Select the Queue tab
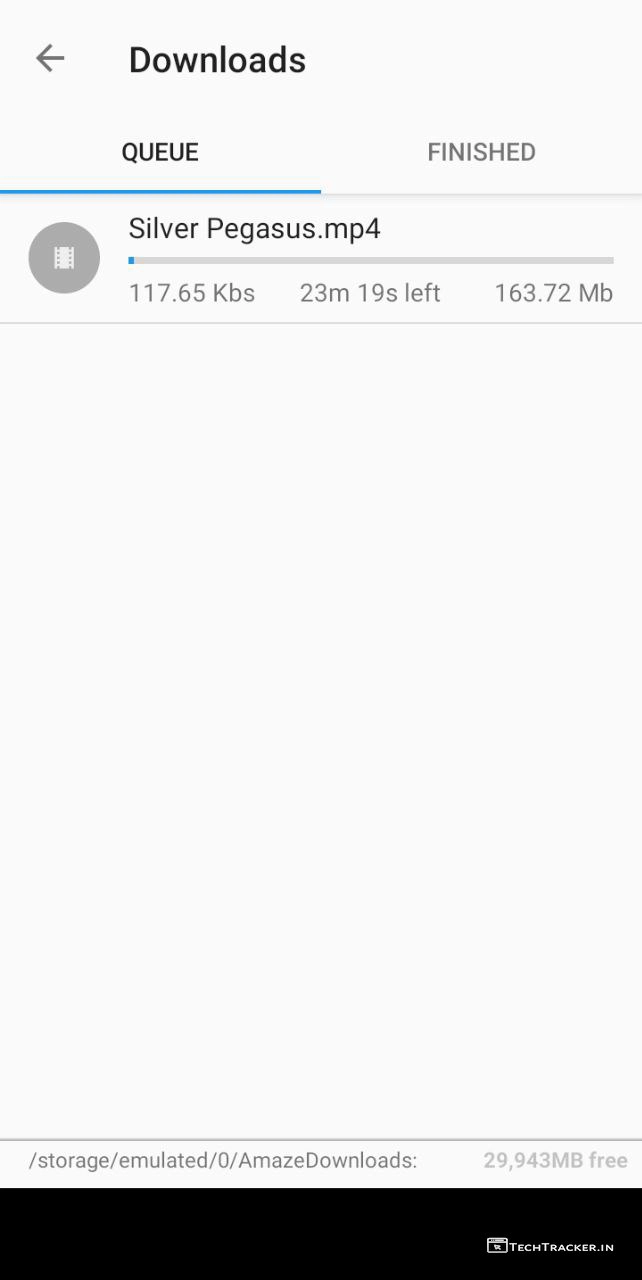642x1280 pixels. pyautogui.click(x=160, y=152)
